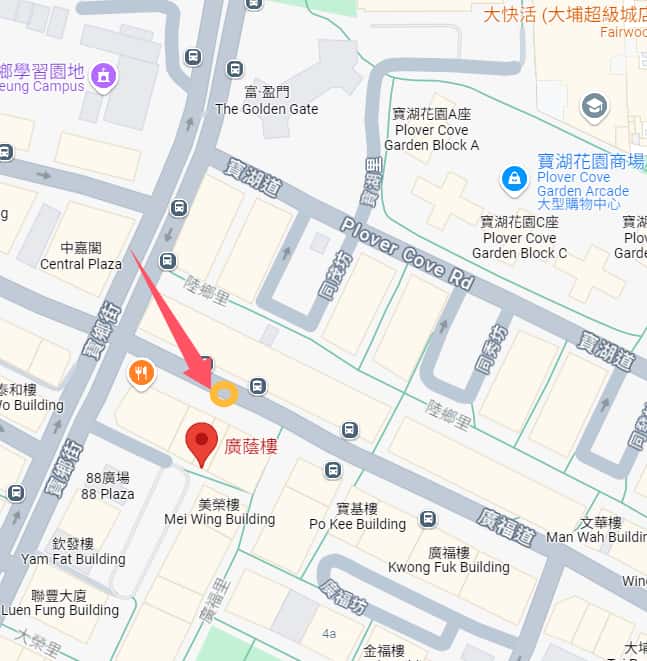Open the graduation cap school marker
Viewport: 647px width, 661px height.
tap(594, 105)
